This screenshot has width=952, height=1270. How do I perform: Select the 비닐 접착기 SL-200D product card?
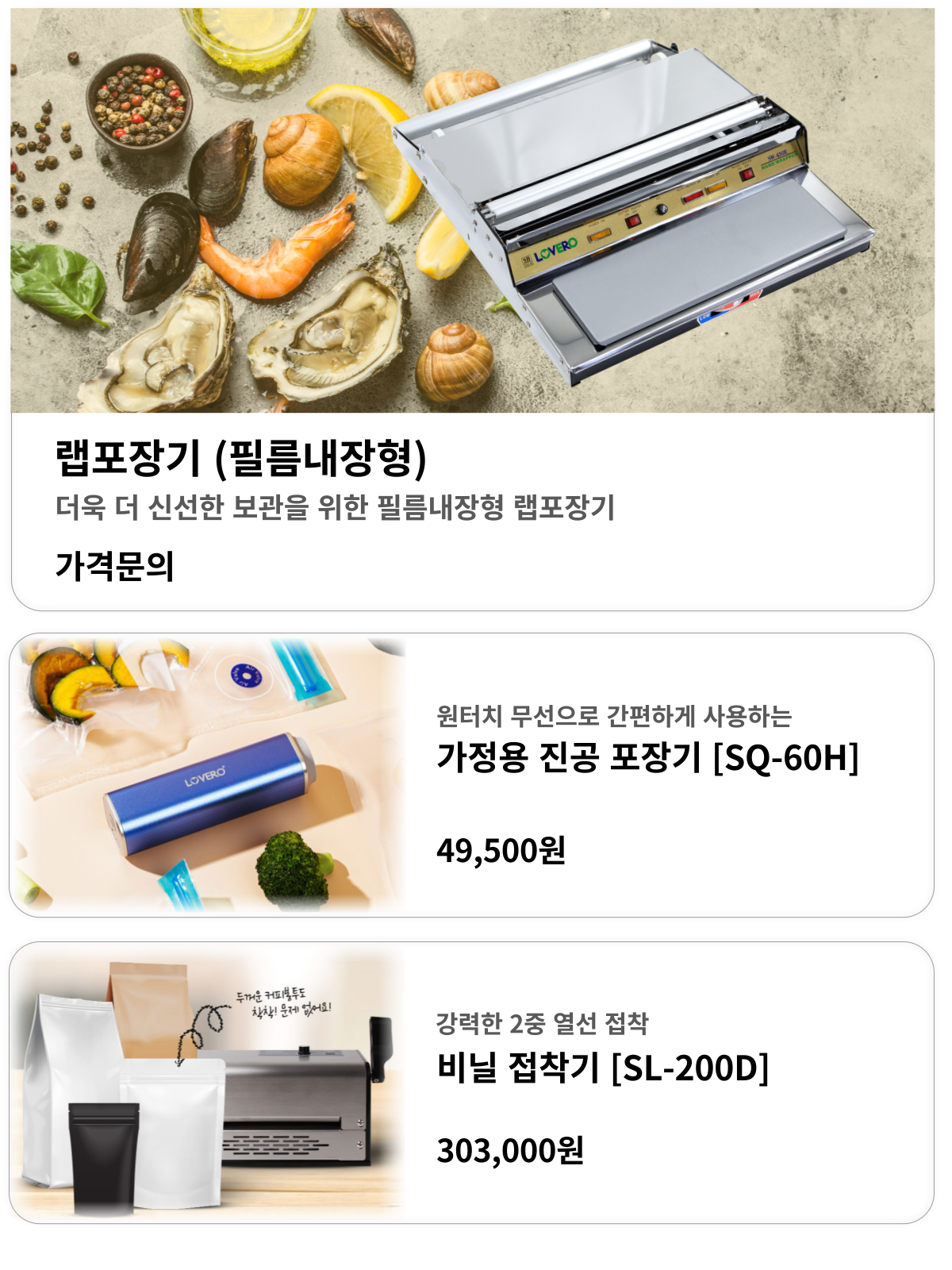(x=472, y=1083)
